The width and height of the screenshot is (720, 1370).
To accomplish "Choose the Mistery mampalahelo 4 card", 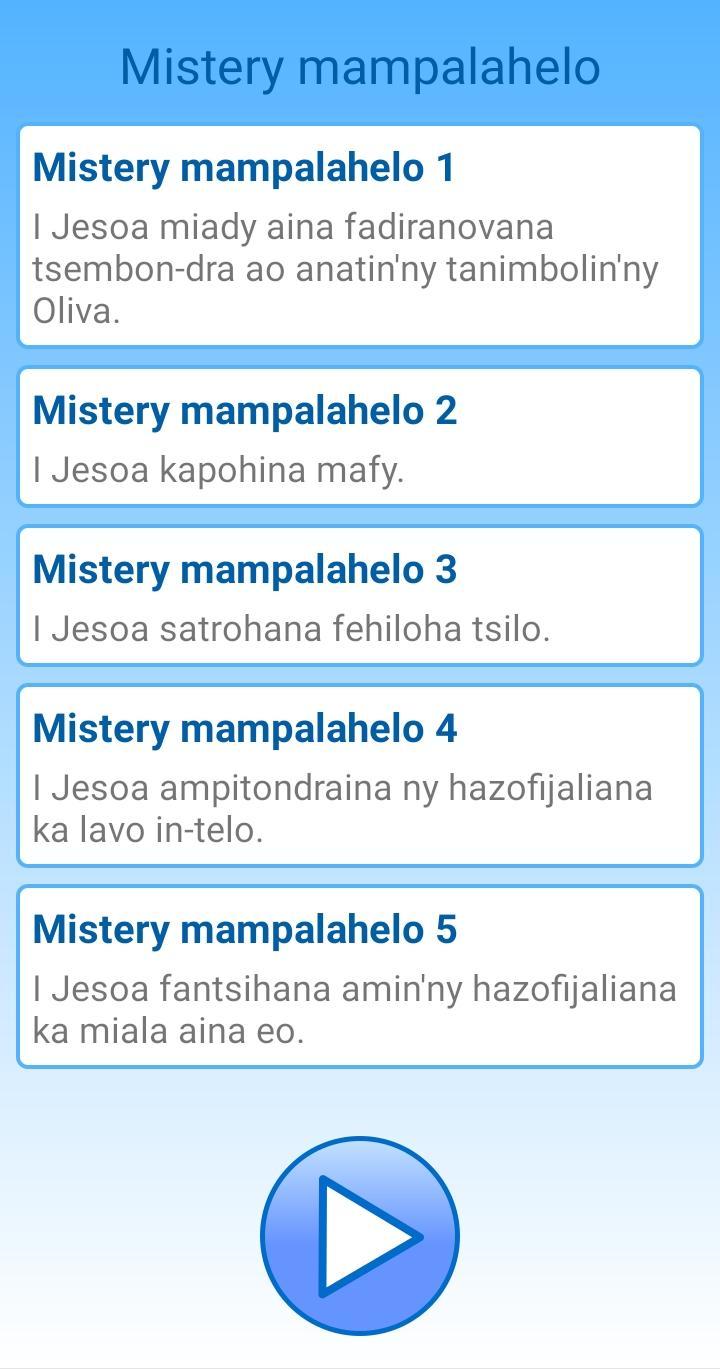I will 360,776.
